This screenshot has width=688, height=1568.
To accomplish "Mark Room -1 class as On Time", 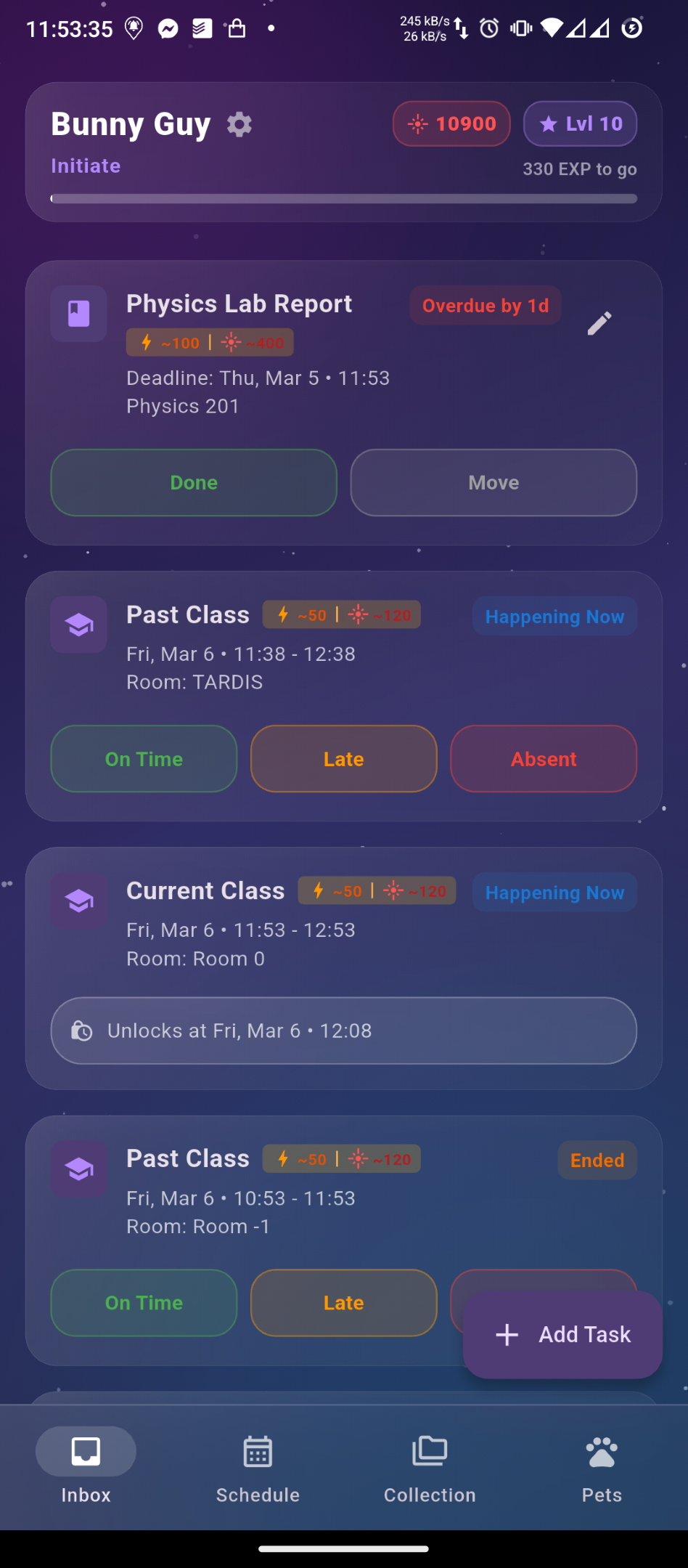I will click(144, 1303).
